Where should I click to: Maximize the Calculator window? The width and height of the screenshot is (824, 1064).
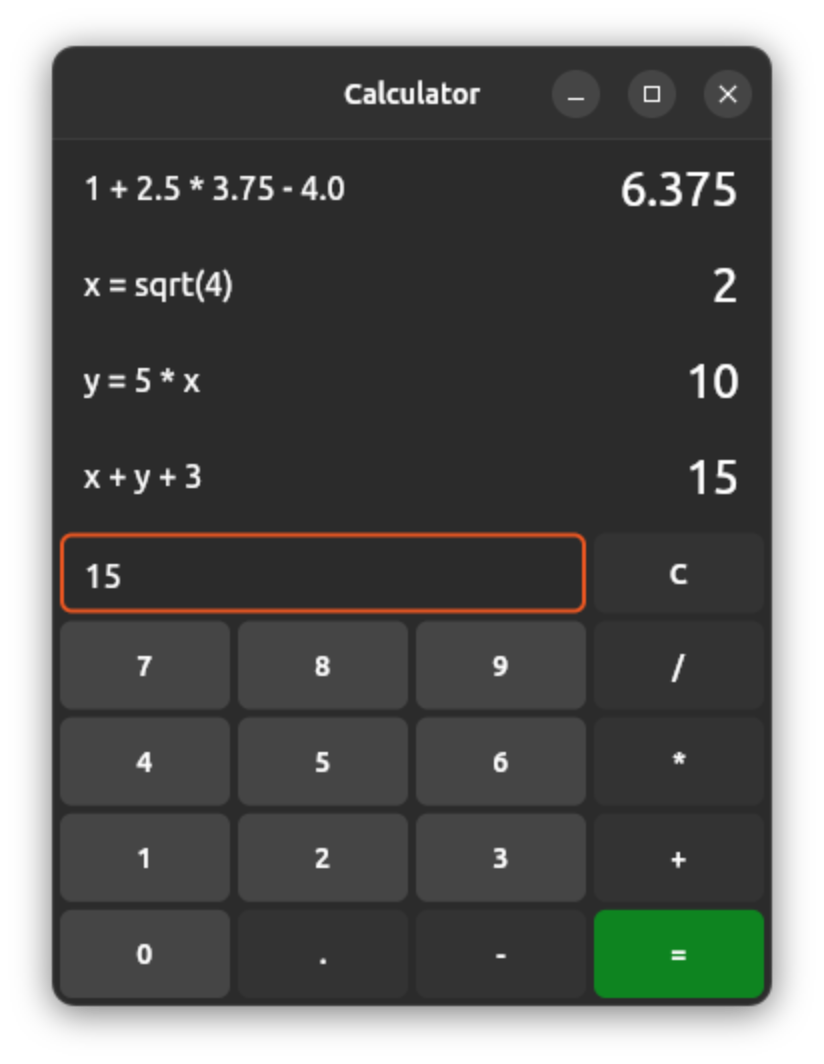pos(651,94)
